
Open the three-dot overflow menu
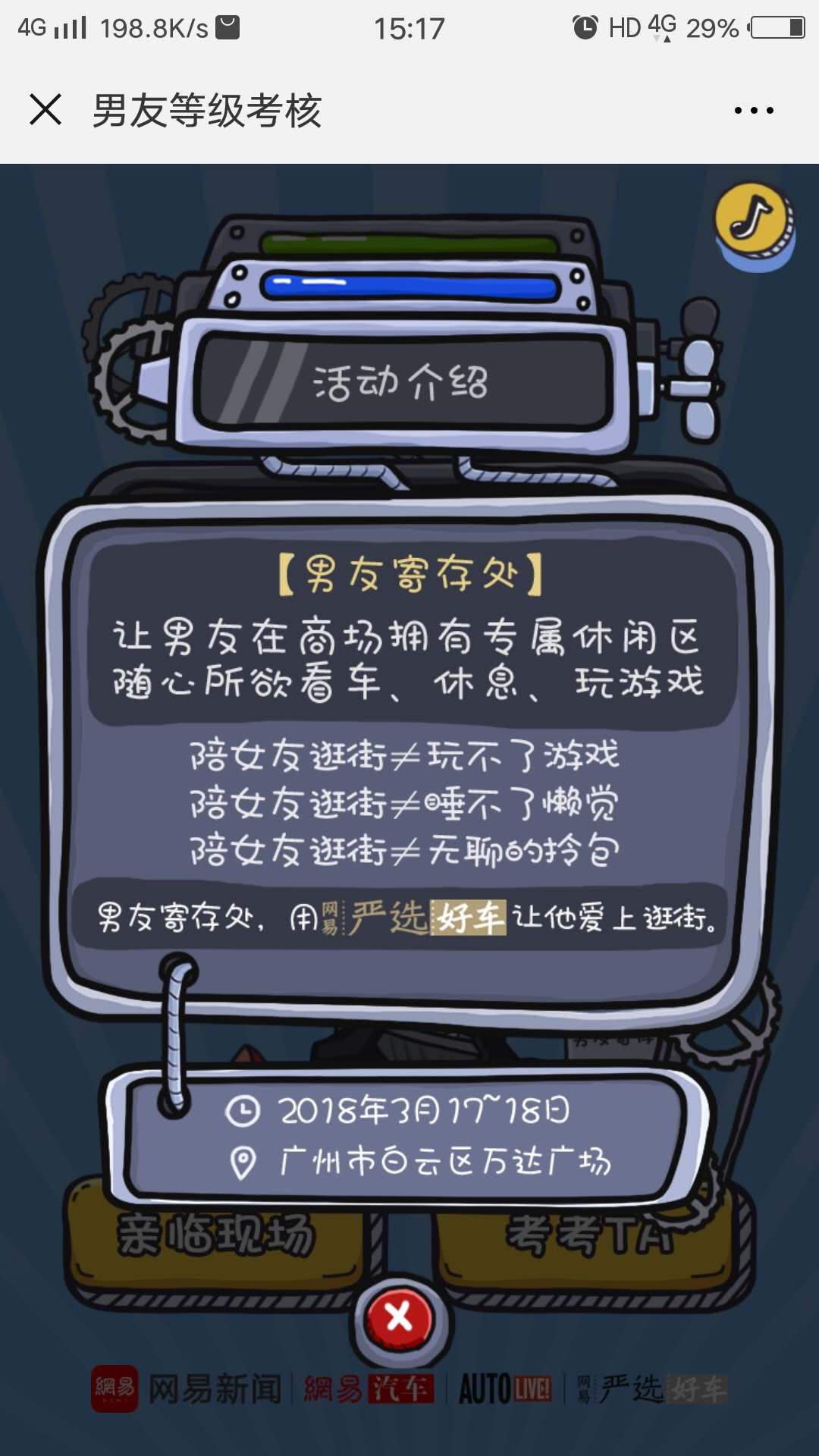tap(754, 111)
